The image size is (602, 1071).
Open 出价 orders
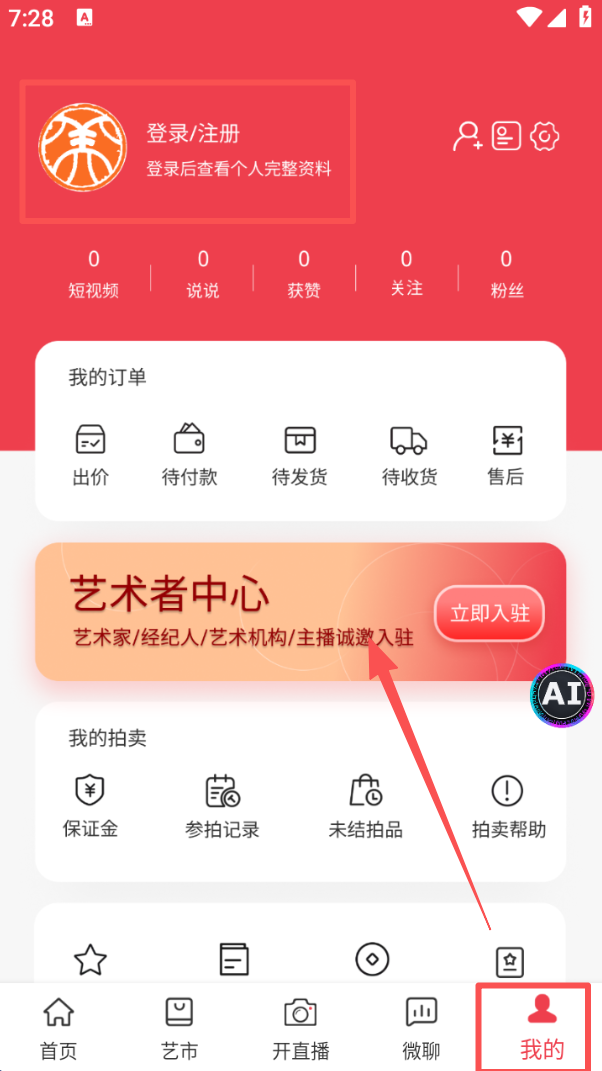click(x=90, y=454)
